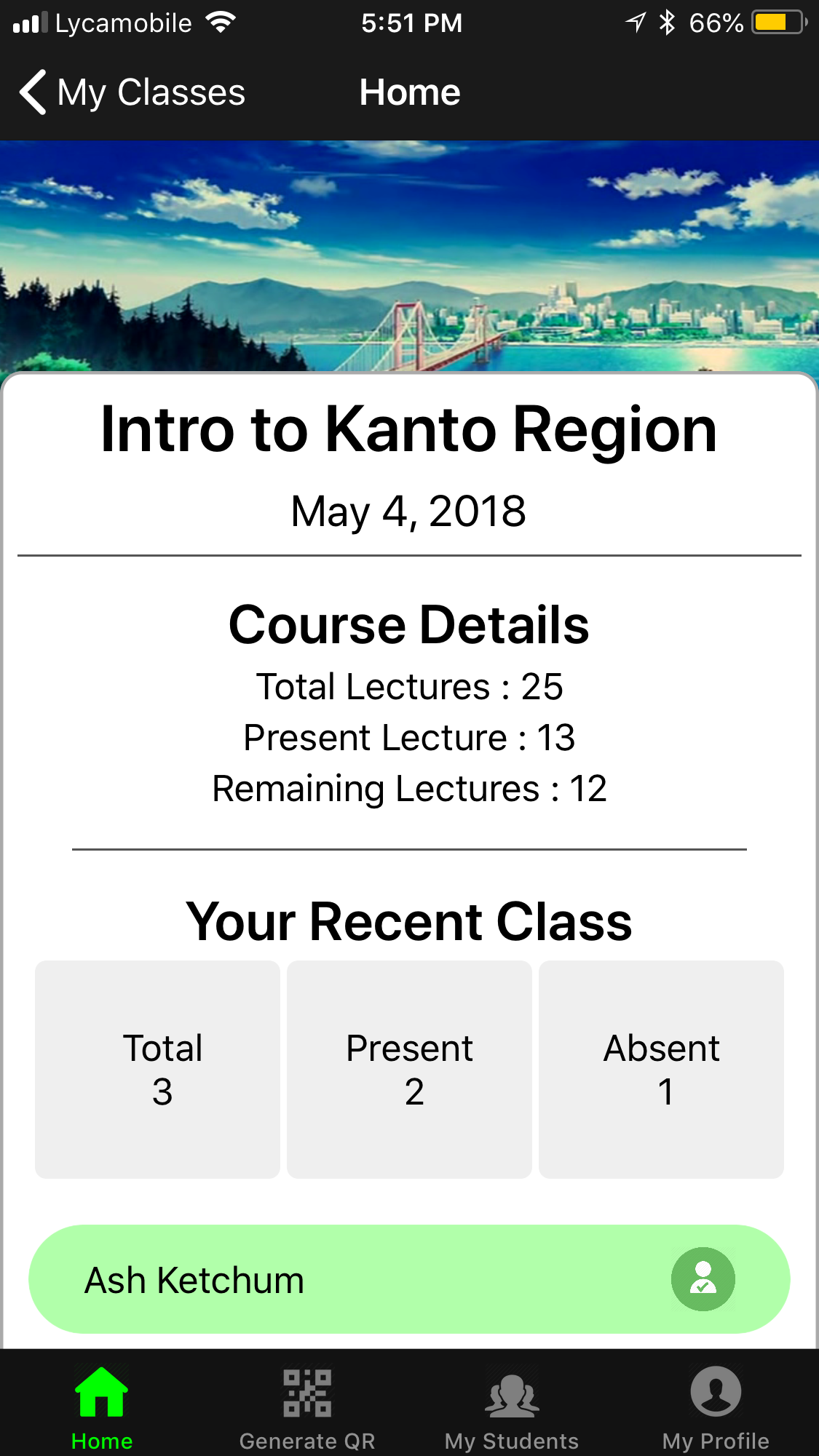The height and width of the screenshot is (1456, 819).
Task: Go back to My Classes
Action: click(x=132, y=92)
